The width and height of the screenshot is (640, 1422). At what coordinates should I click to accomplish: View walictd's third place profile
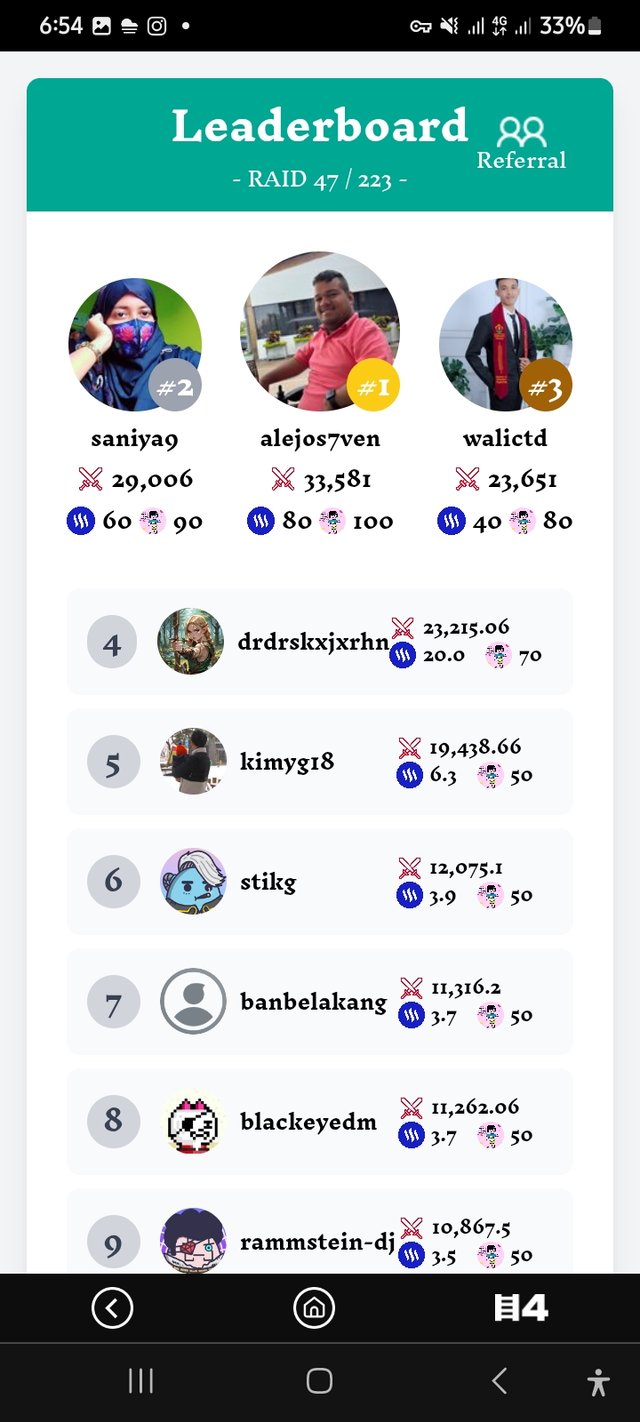pos(506,345)
